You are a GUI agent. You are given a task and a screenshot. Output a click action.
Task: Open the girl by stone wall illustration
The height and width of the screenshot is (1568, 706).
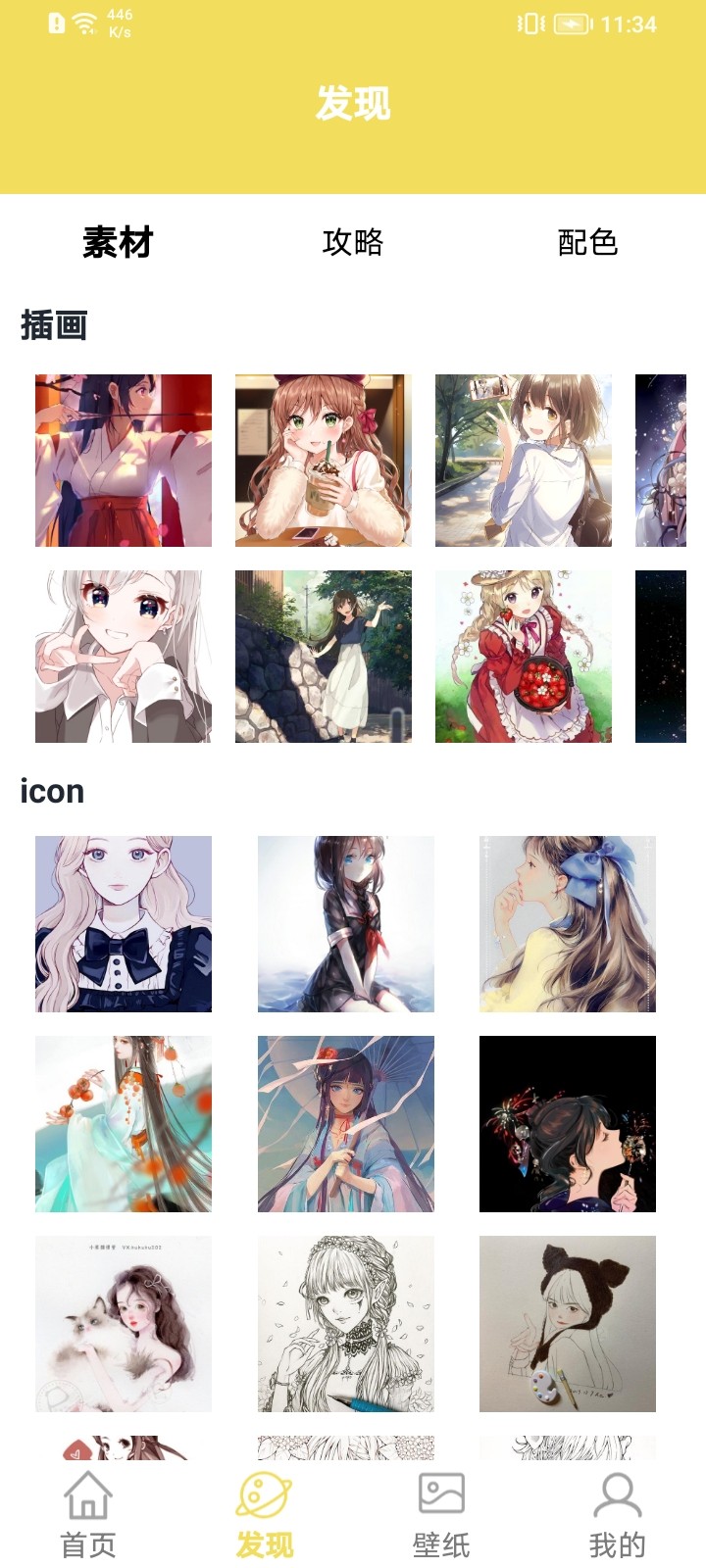(x=324, y=657)
